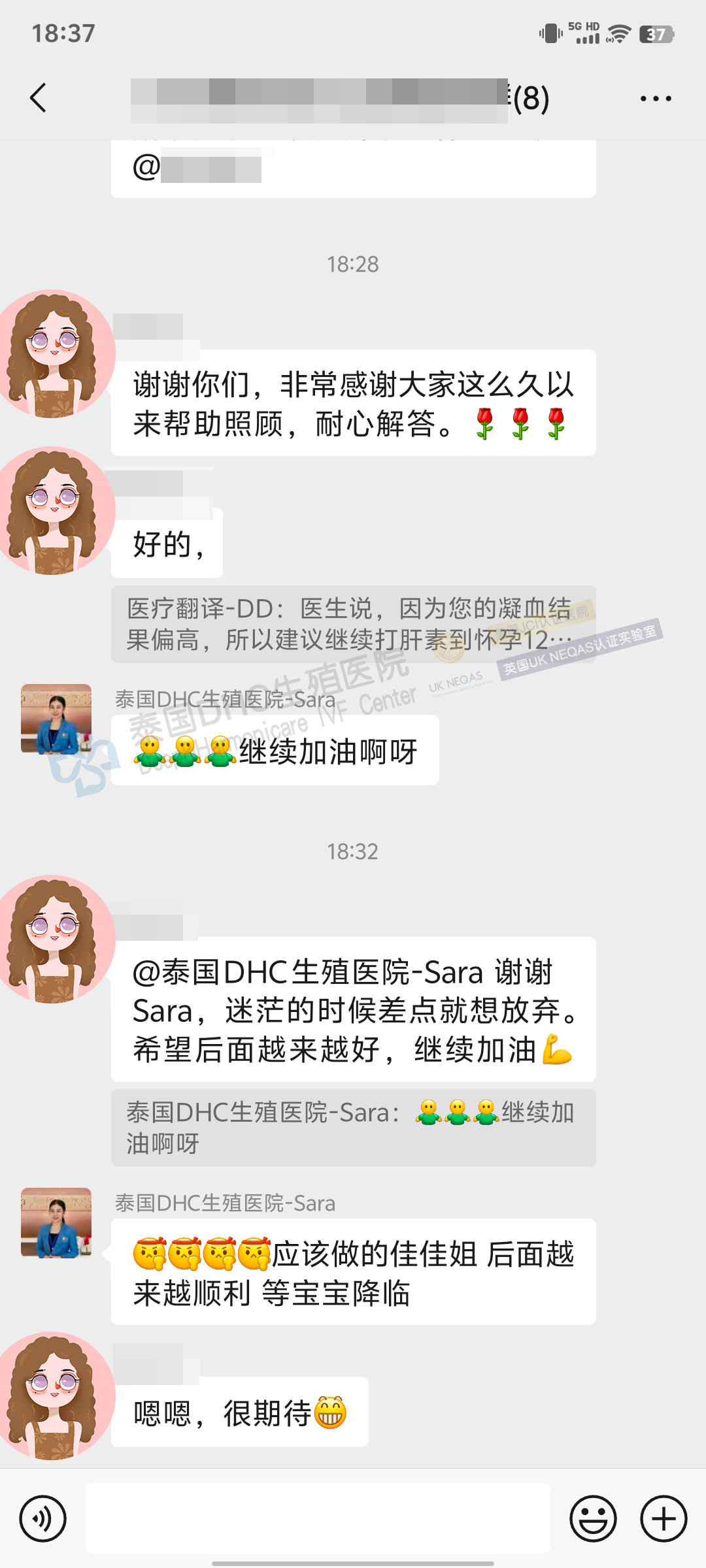
Task: Tap the message text field
Action: pyautogui.click(x=317, y=1518)
